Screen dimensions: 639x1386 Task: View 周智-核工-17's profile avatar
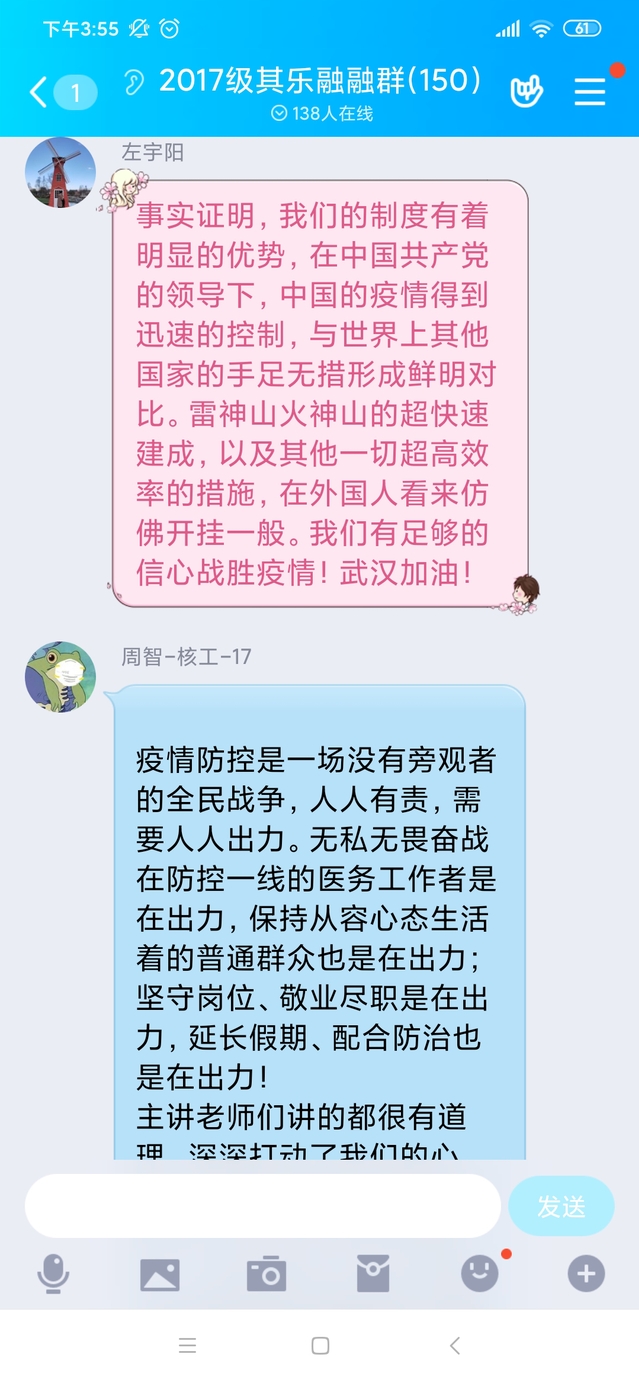60,677
